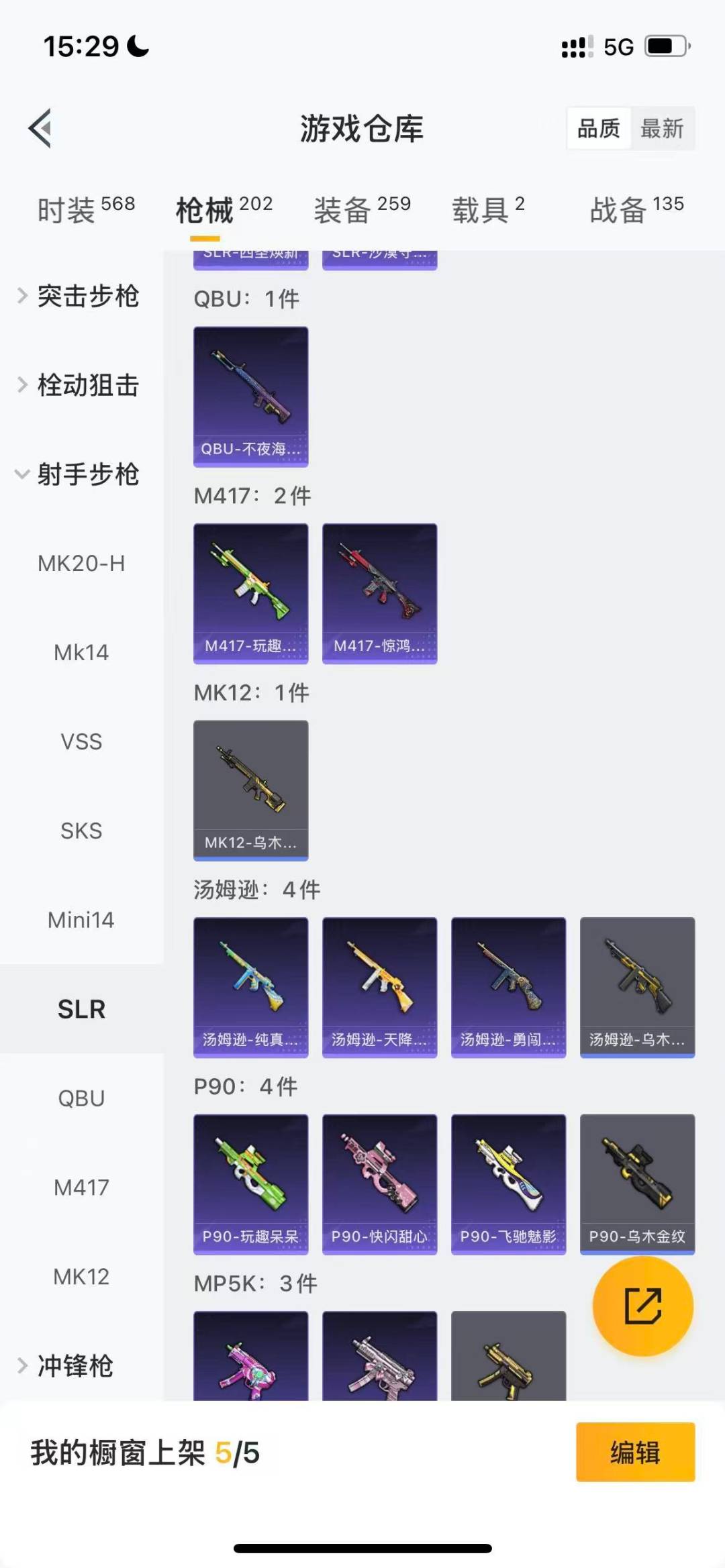The image size is (725, 1568).
Task: Open the 战备 tab
Action: [636, 210]
